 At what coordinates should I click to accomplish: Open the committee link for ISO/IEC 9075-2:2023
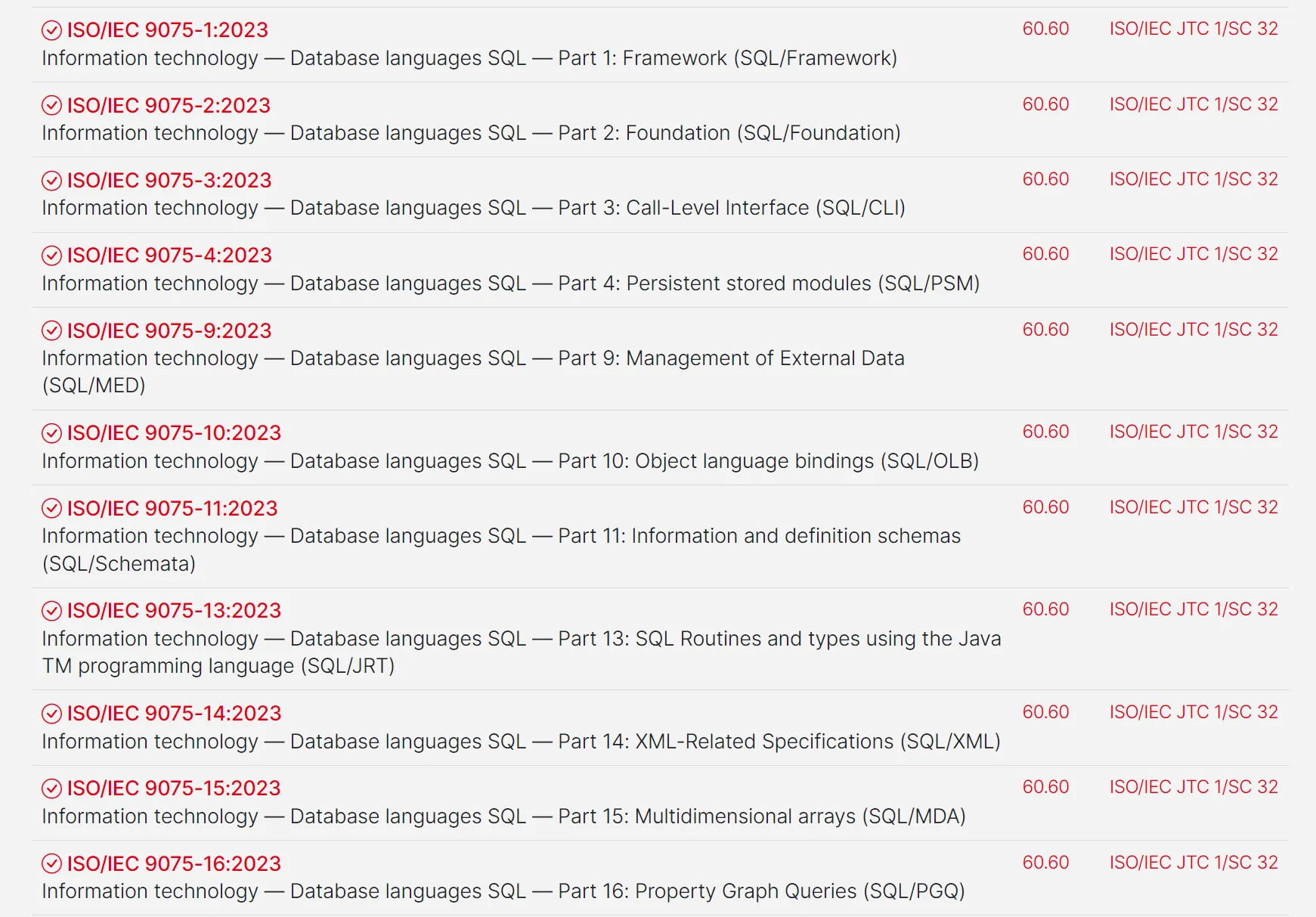pos(1193,104)
